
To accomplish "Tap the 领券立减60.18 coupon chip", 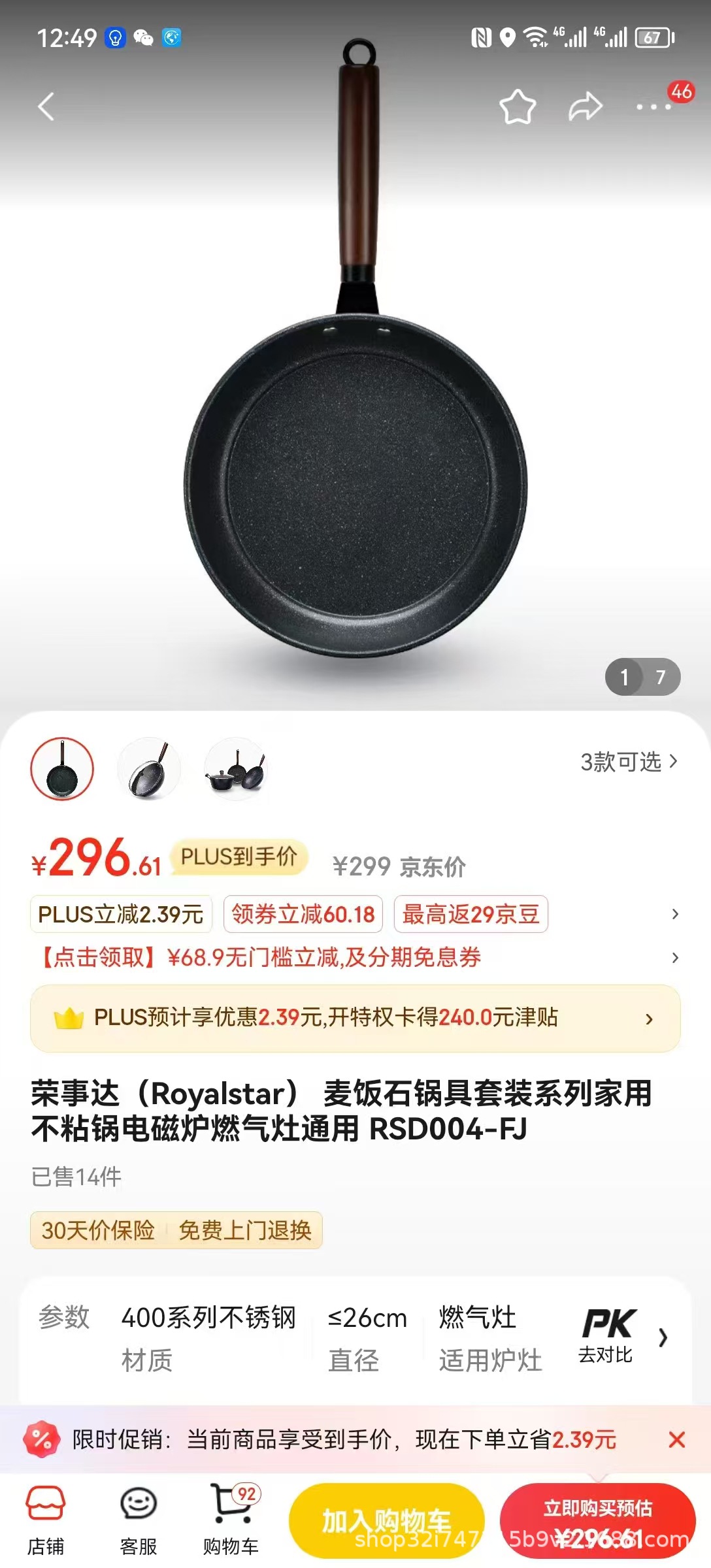I will click(x=303, y=914).
